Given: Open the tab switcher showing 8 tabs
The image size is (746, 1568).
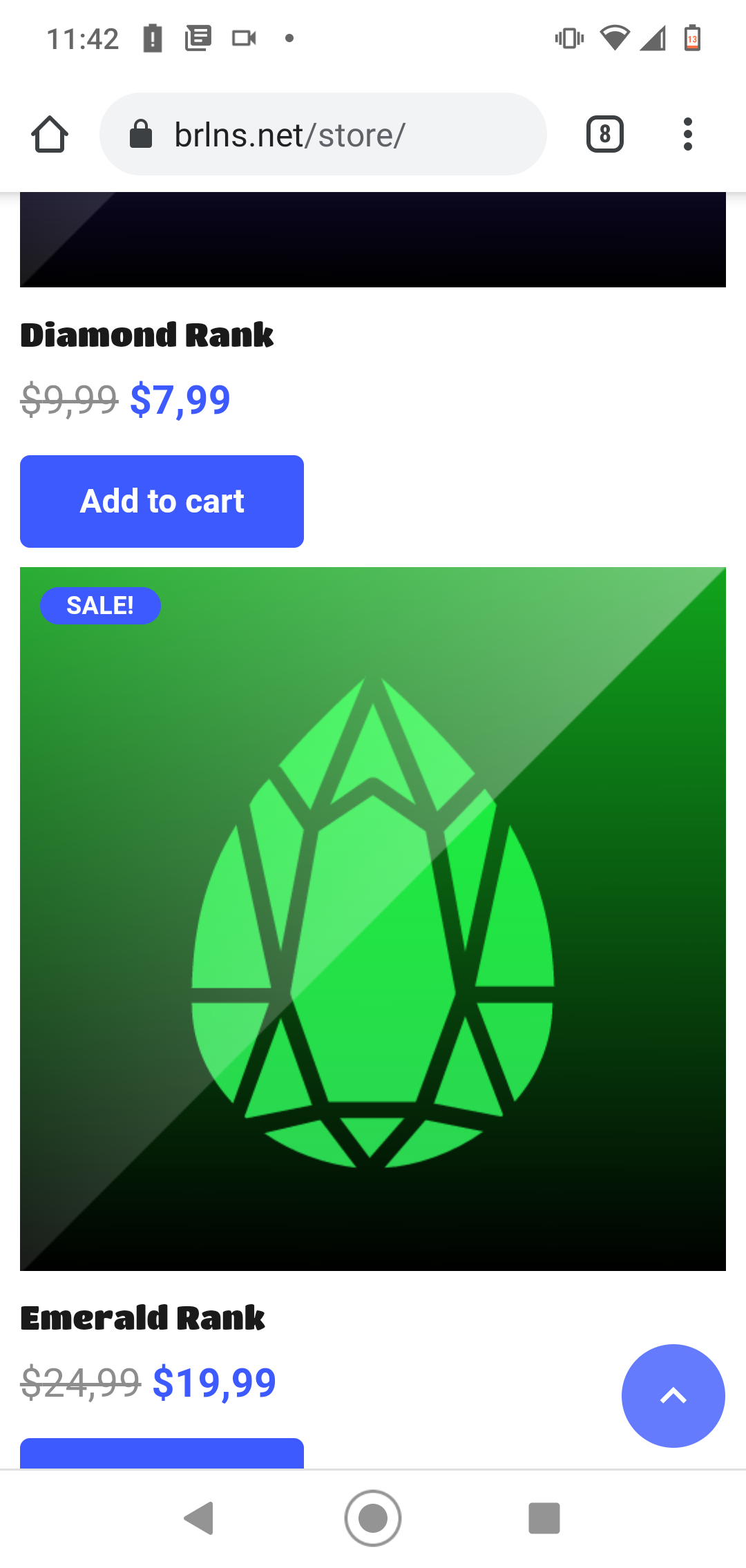Looking at the screenshot, I should point(604,134).
